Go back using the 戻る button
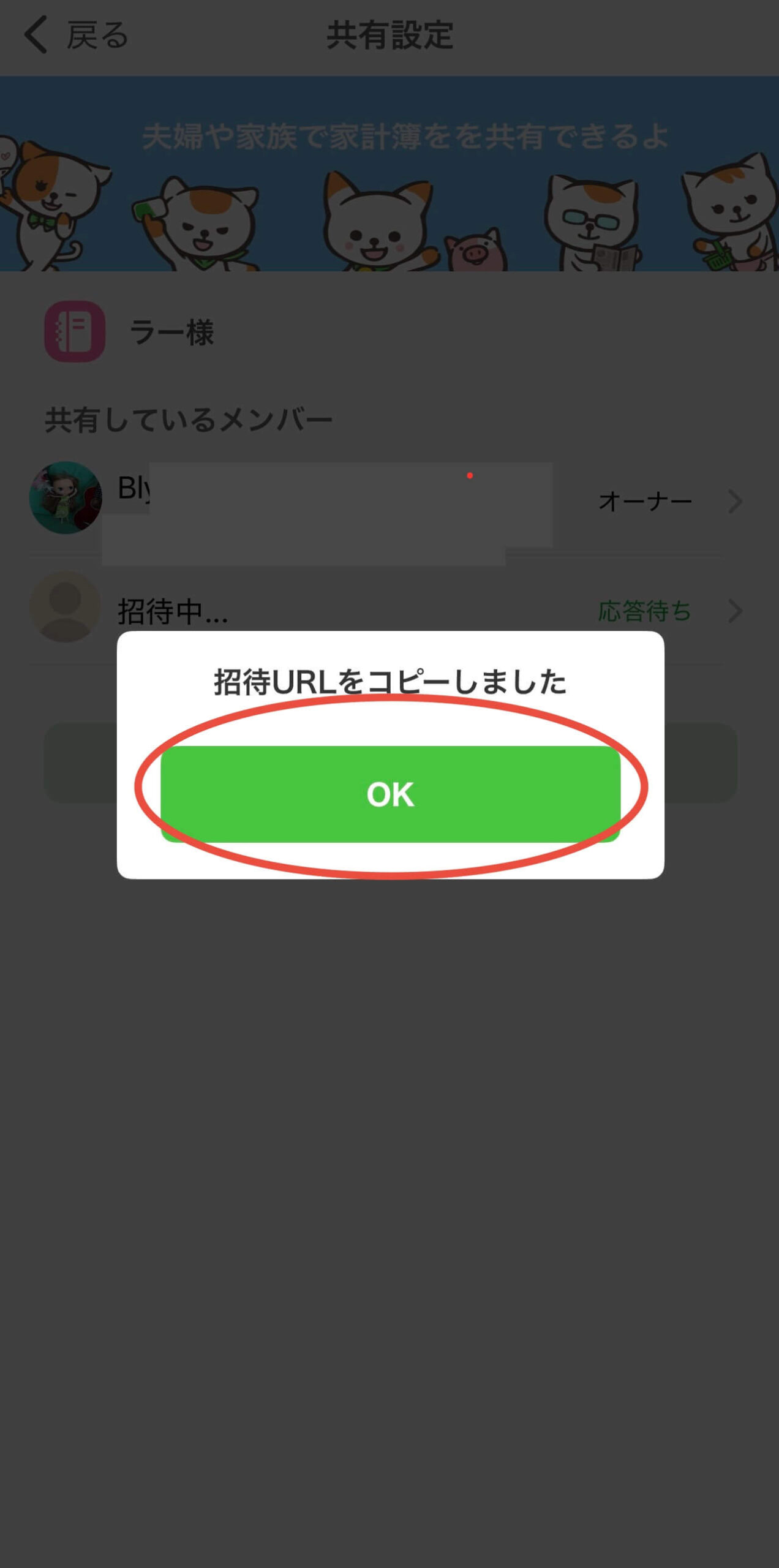The width and height of the screenshot is (779, 1568). [x=76, y=35]
